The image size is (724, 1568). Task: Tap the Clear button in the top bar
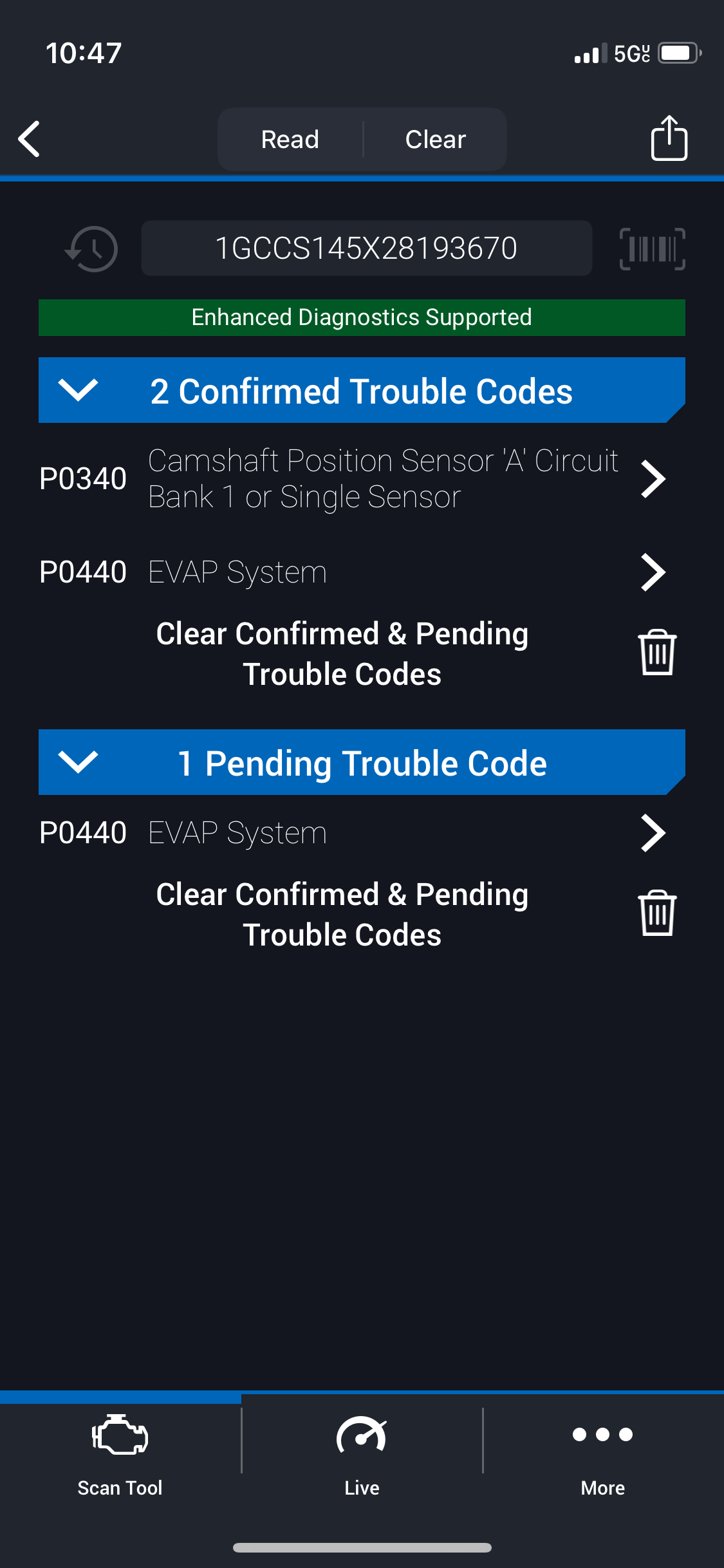click(x=435, y=139)
